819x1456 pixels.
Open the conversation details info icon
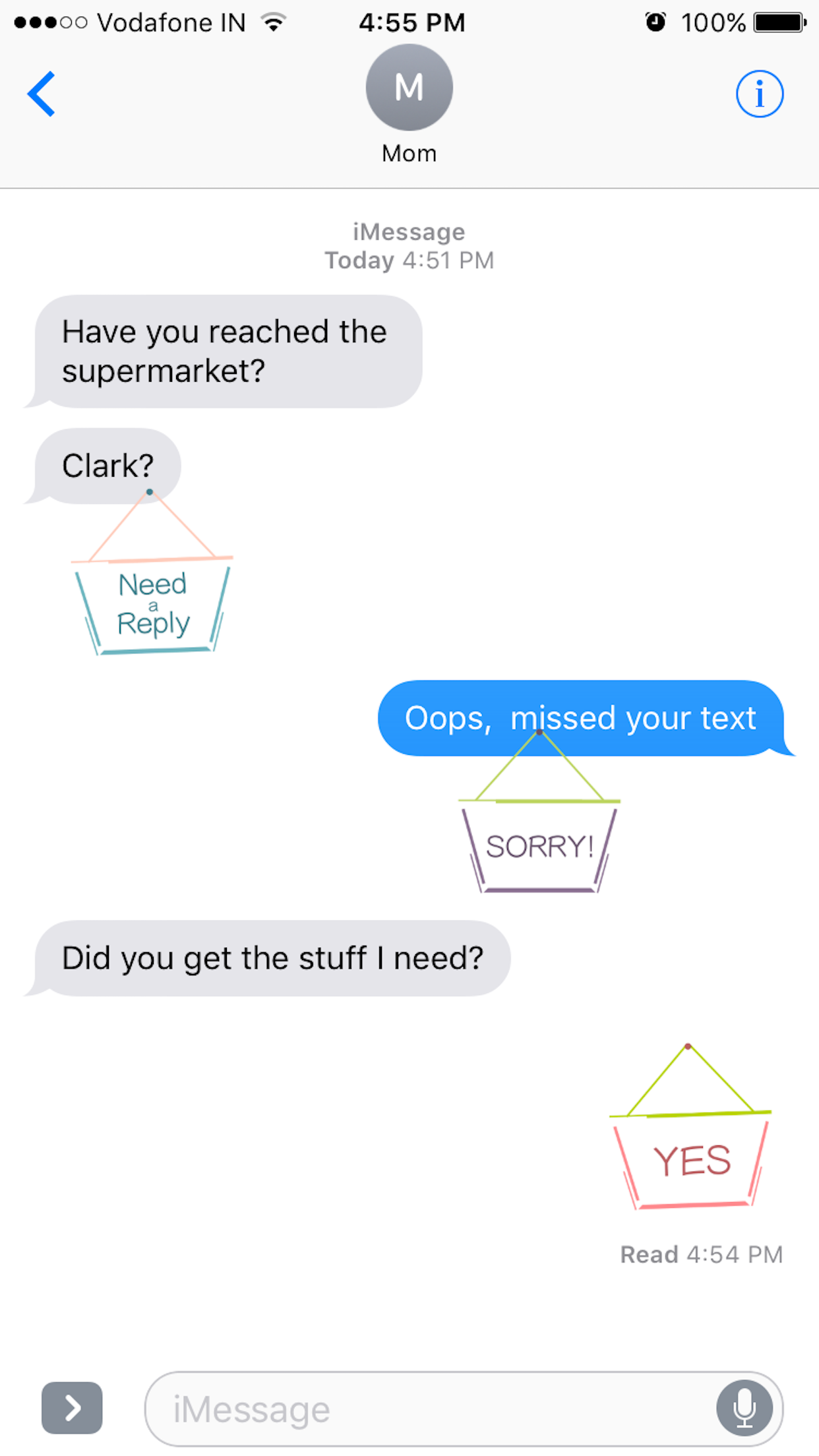click(x=759, y=94)
